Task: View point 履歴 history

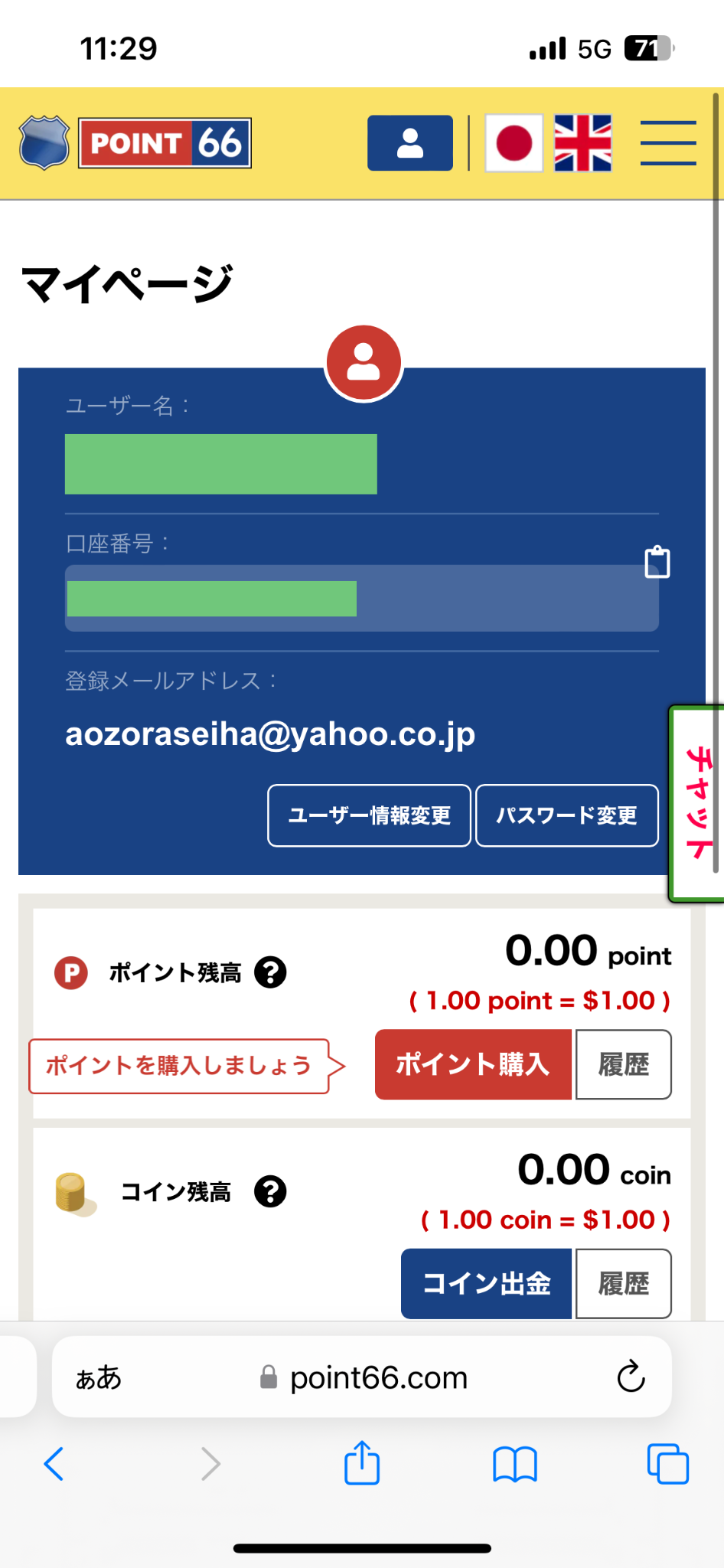Action: click(623, 1064)
